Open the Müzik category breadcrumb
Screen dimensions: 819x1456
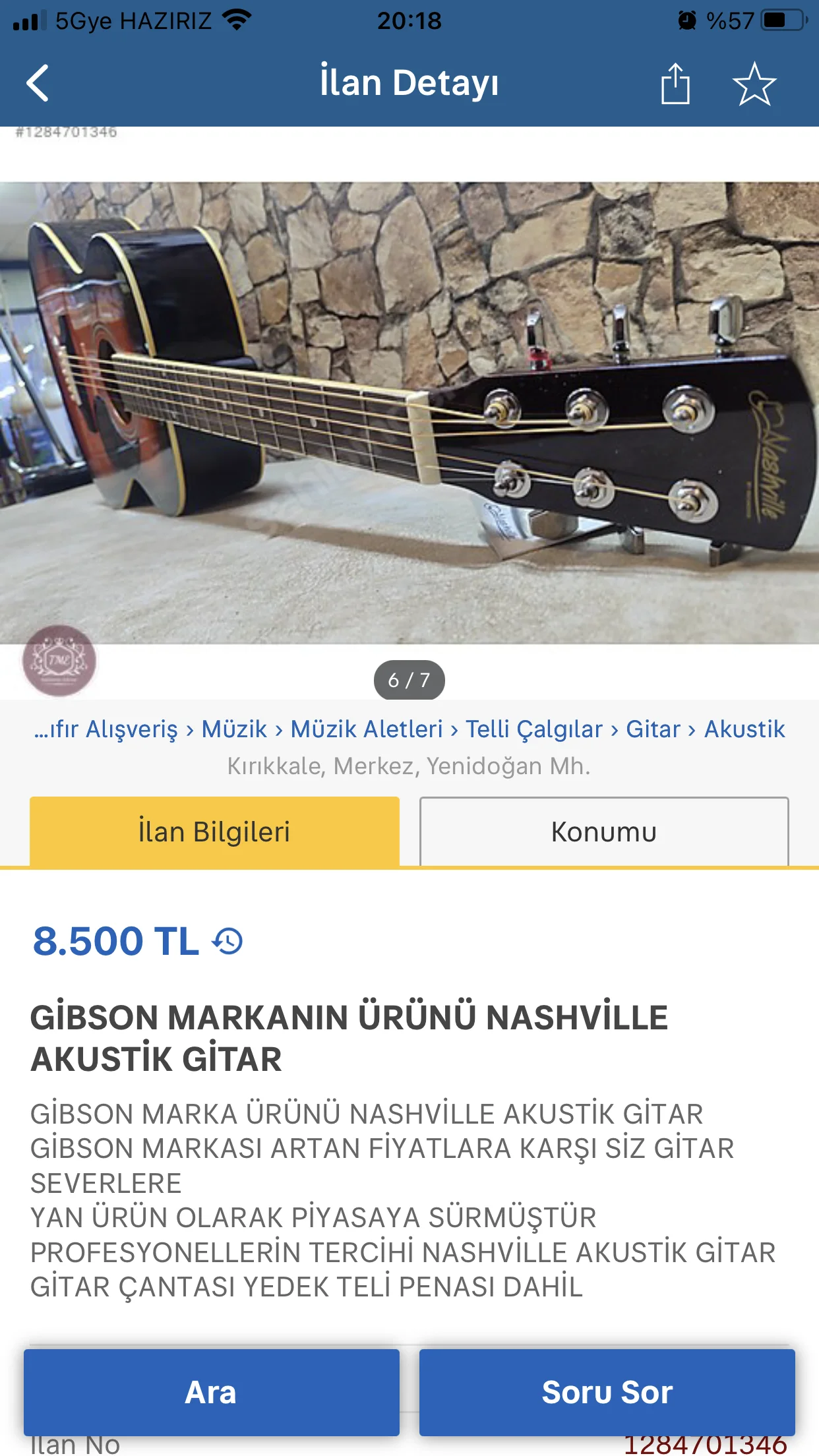tap(234, 729)
